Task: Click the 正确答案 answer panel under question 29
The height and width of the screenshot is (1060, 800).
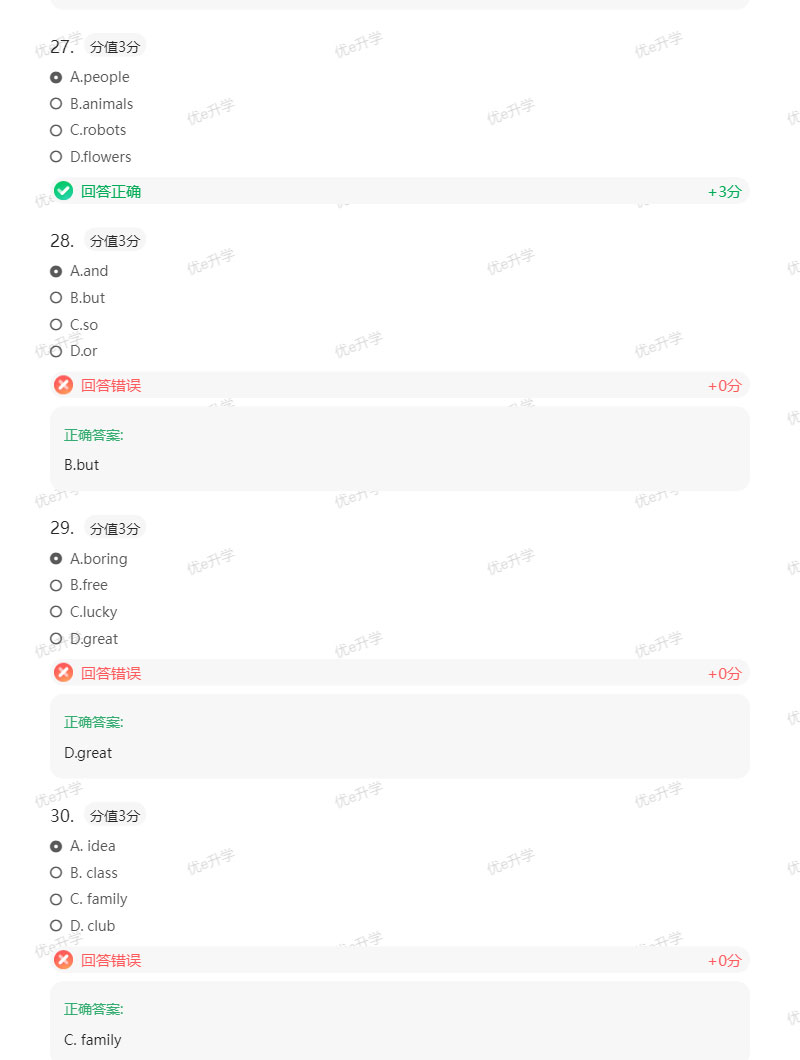Action: coord(399,736)
